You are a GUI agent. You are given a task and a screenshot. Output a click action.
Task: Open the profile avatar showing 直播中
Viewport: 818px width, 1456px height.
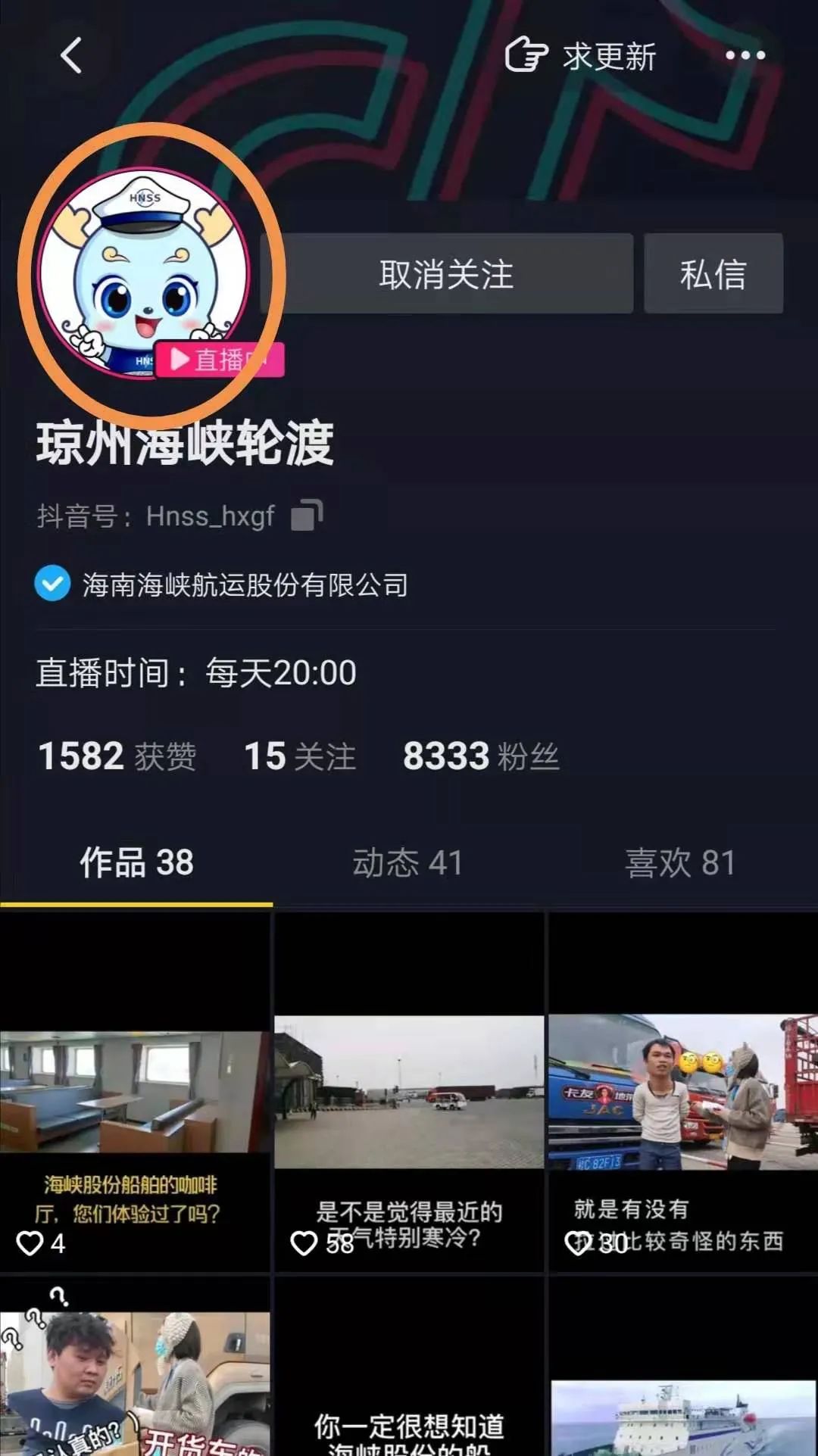click(144, 274)
